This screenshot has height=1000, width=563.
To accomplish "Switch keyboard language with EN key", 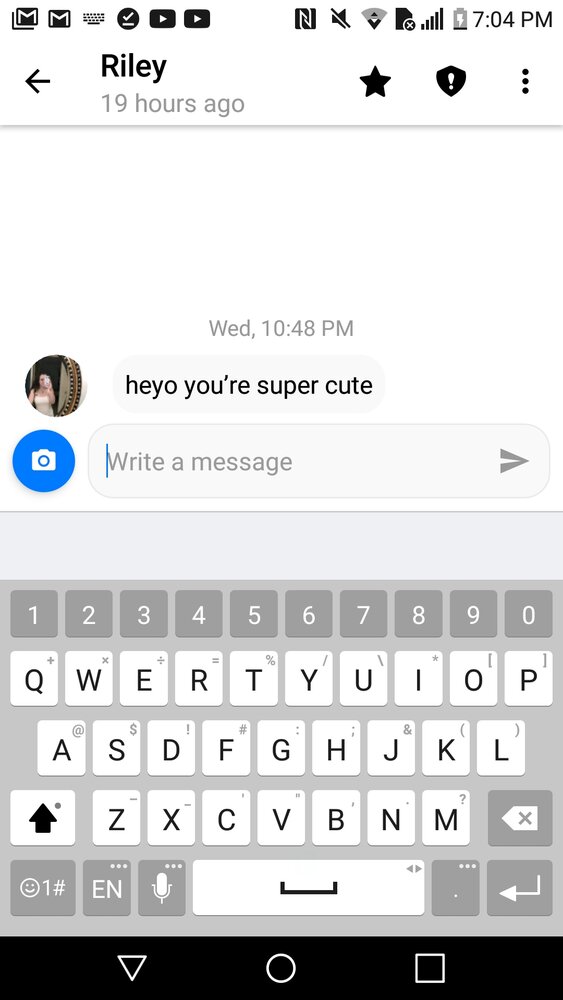I will (x=106, y=887).
